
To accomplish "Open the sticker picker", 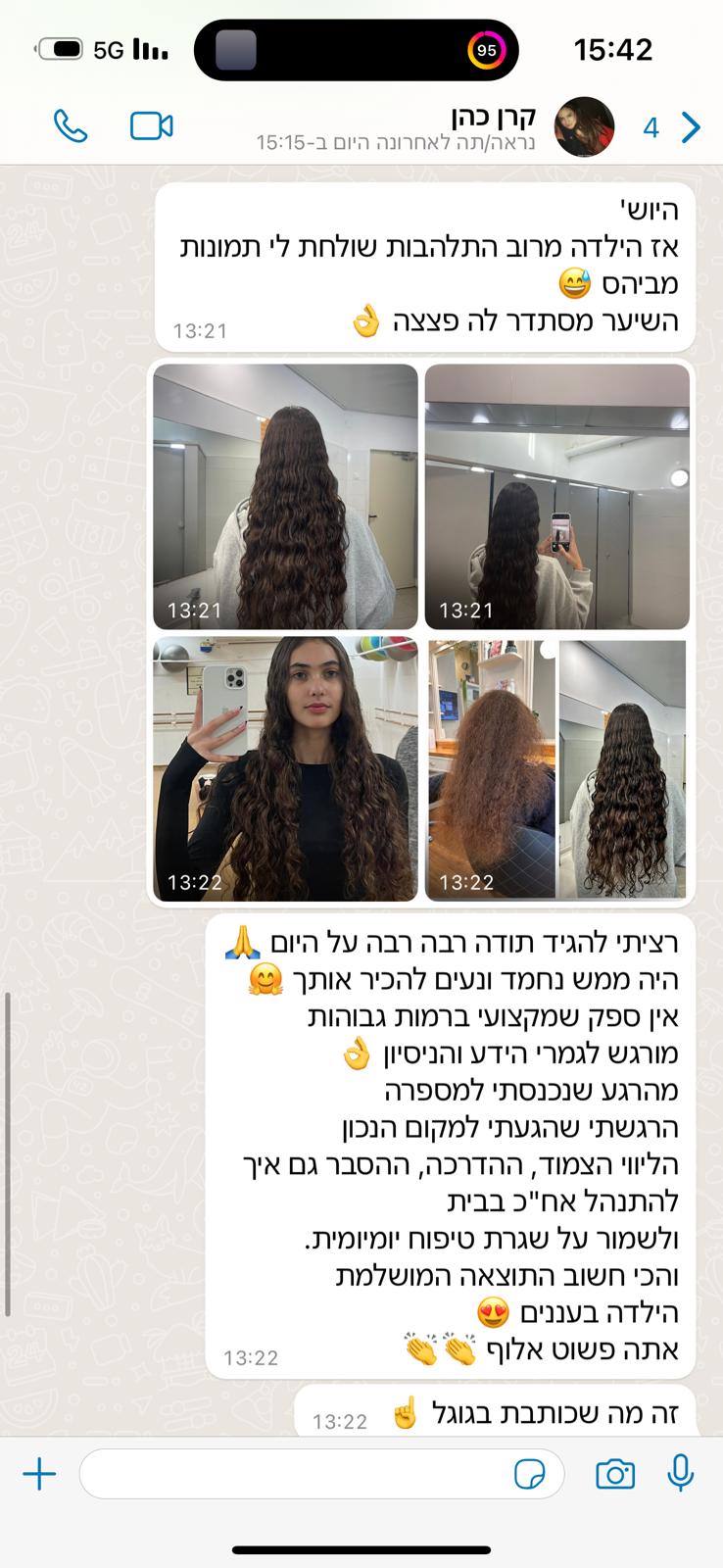I will click(530, 1474).
